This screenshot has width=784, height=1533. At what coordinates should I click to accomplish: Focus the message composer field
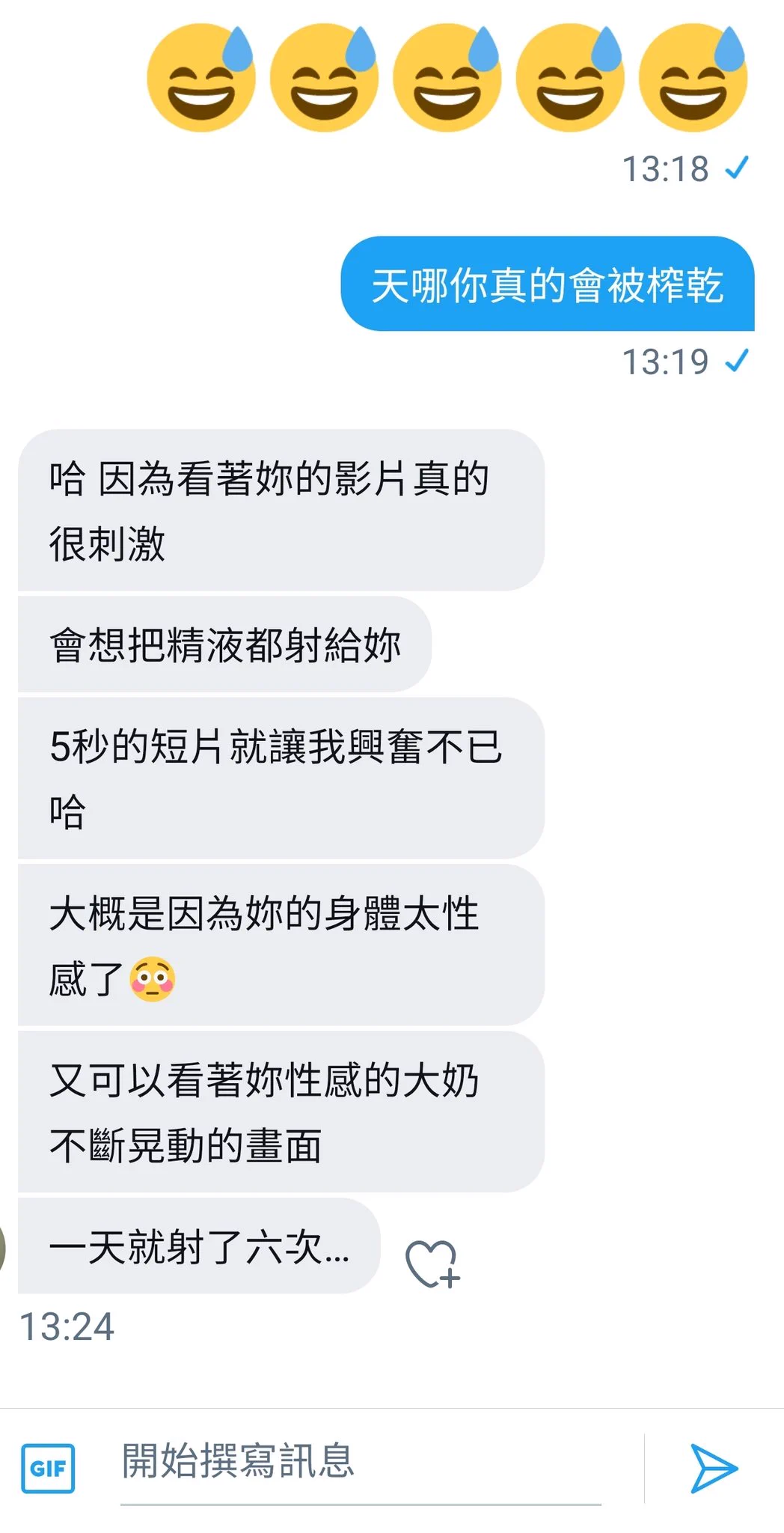coord(359,1463)
